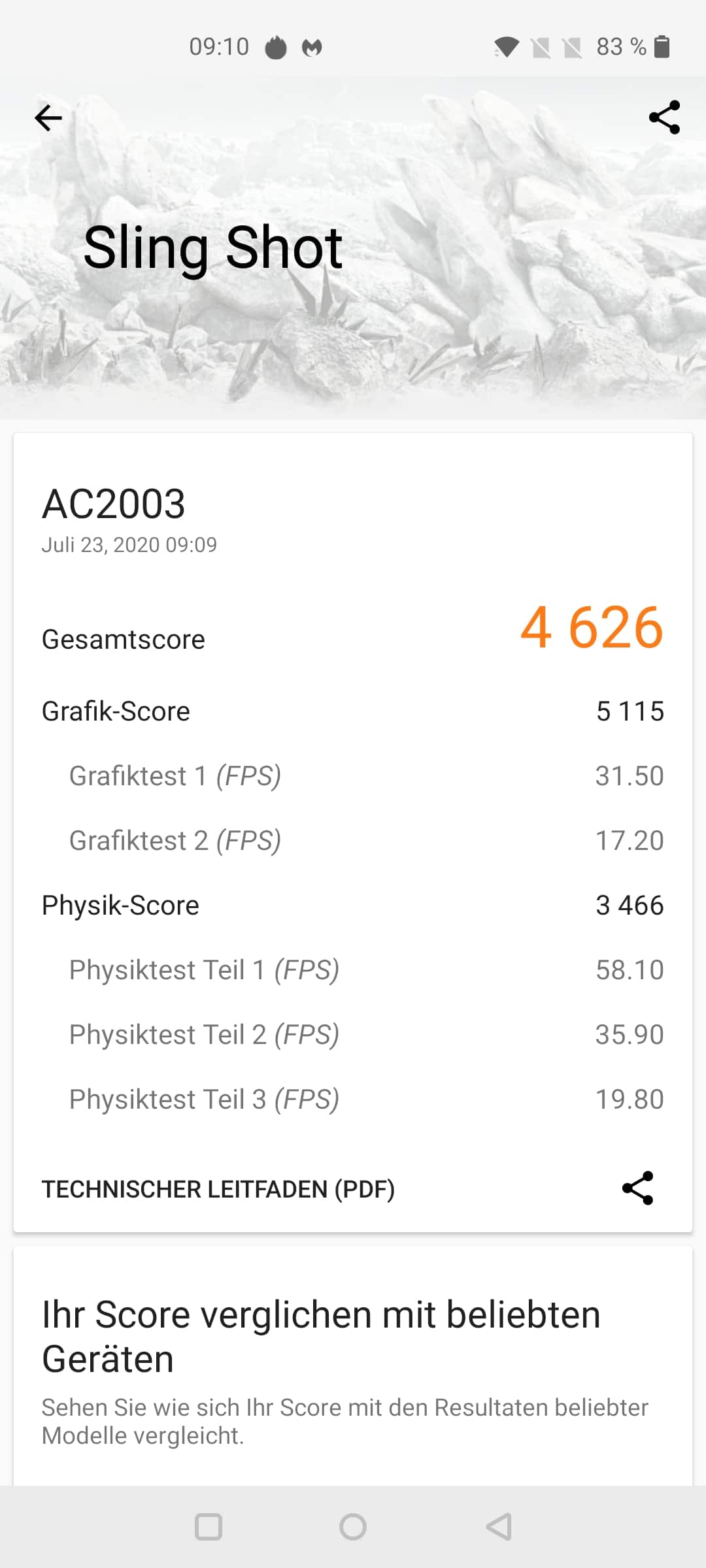The height and width of the screenshot is (1568, 706).
Task: Go back using the top arrow
Action: pos(48,118)
